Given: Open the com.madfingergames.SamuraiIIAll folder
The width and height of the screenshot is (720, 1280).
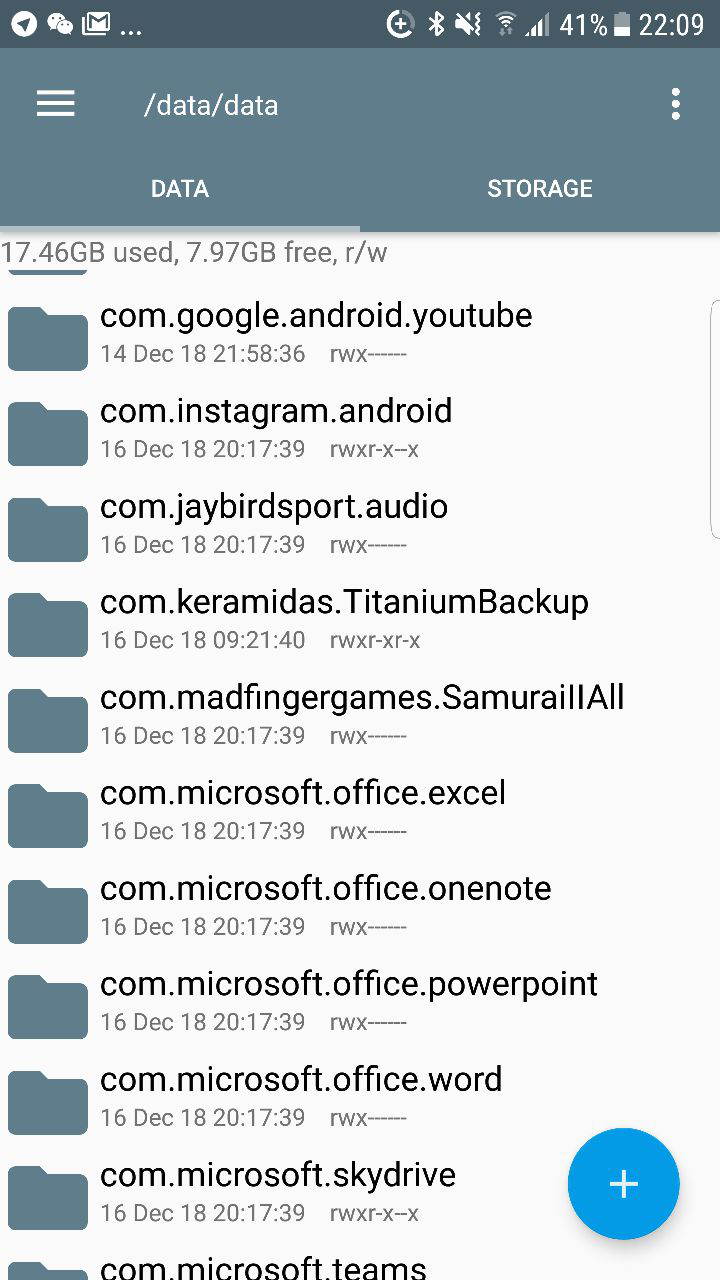Looking at the screenshot, I should [360, 715].
